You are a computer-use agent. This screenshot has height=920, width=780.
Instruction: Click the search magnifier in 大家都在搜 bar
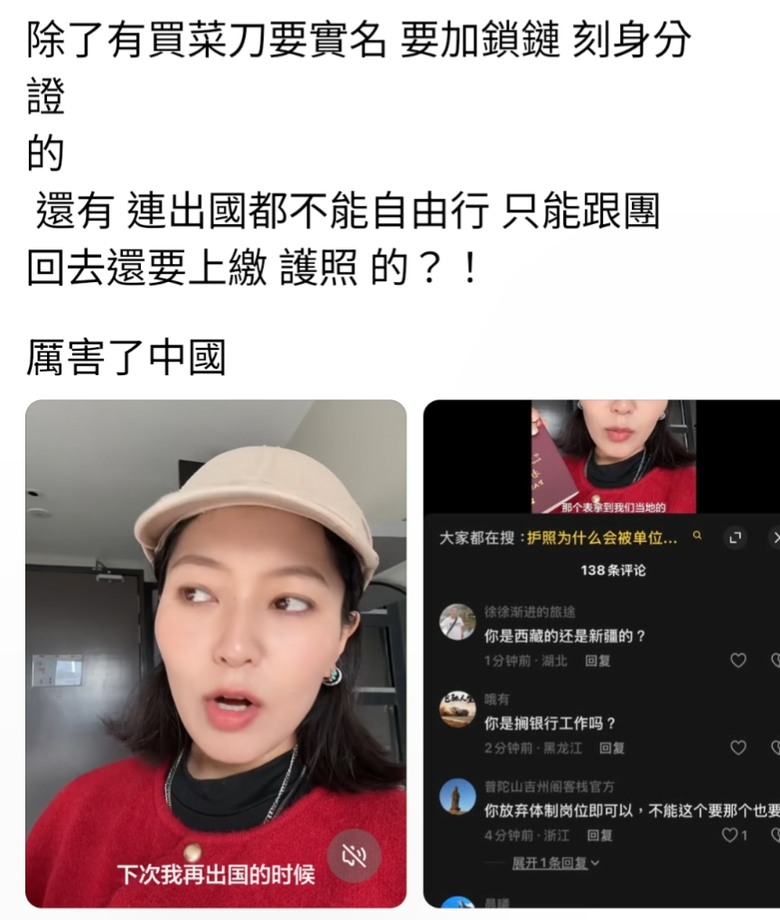[x=698, y=536]
